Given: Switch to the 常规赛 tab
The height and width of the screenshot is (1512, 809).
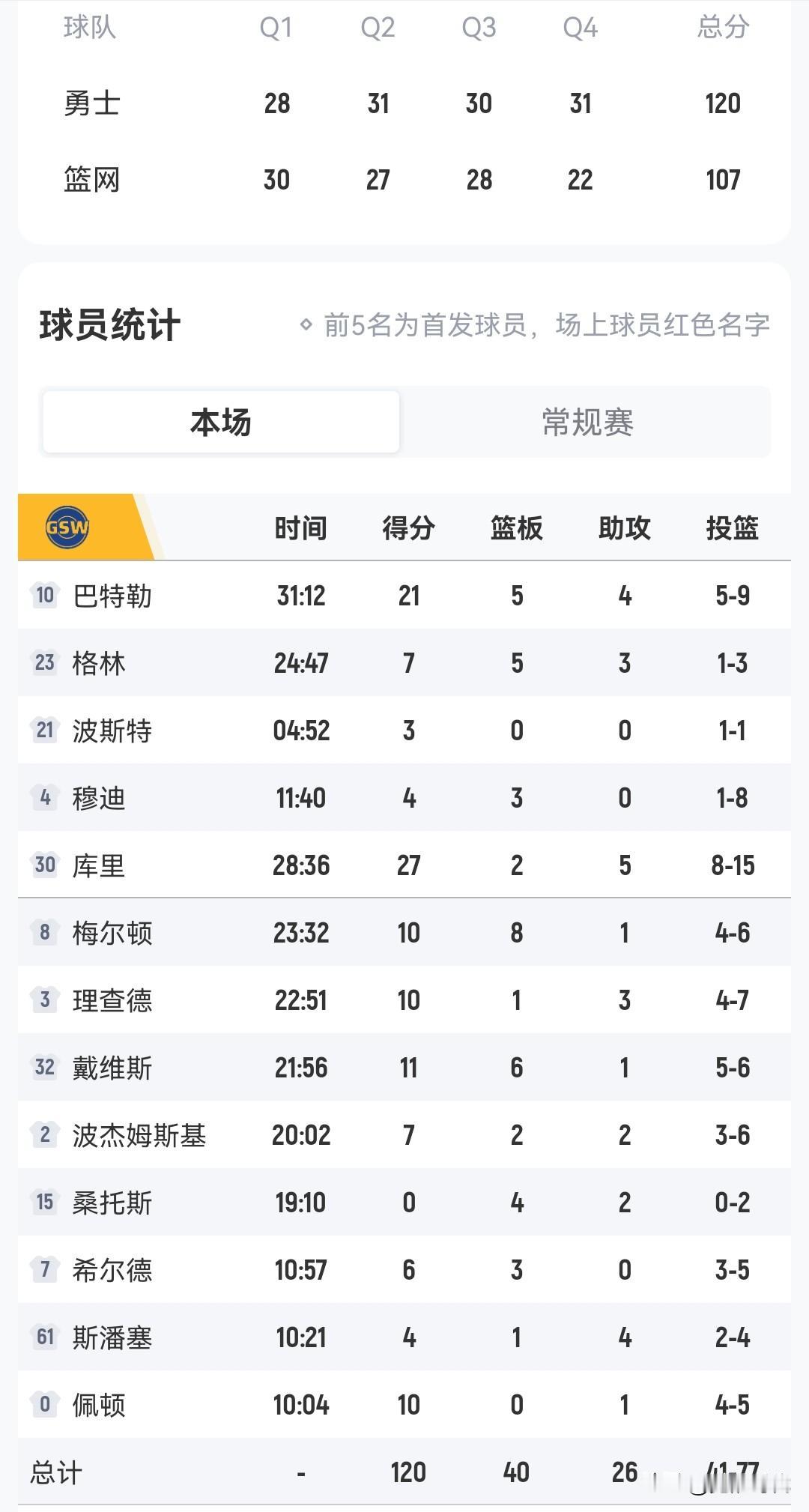Looking at the screenshot, I should (588, 421).
